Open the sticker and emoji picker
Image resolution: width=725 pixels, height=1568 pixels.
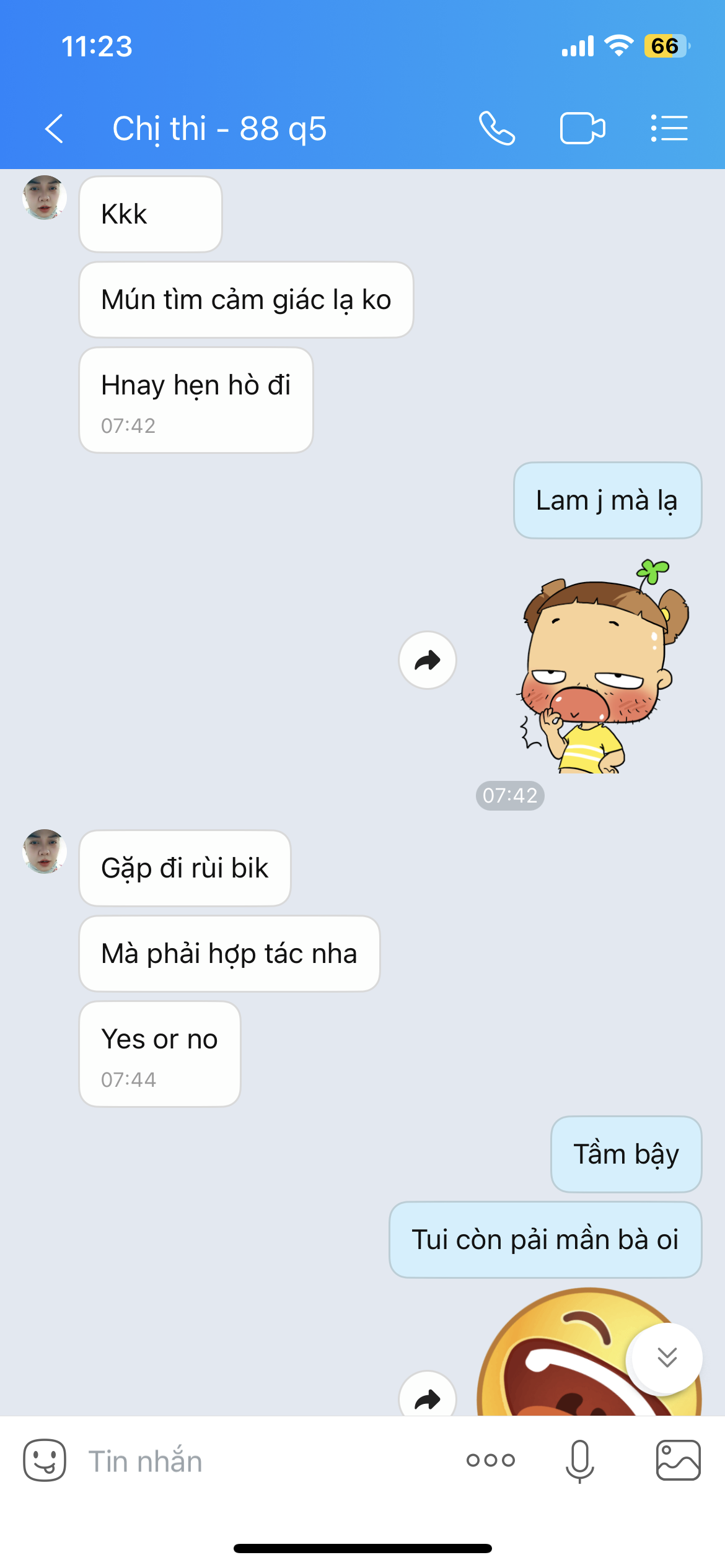click(x=45, y=1460)
